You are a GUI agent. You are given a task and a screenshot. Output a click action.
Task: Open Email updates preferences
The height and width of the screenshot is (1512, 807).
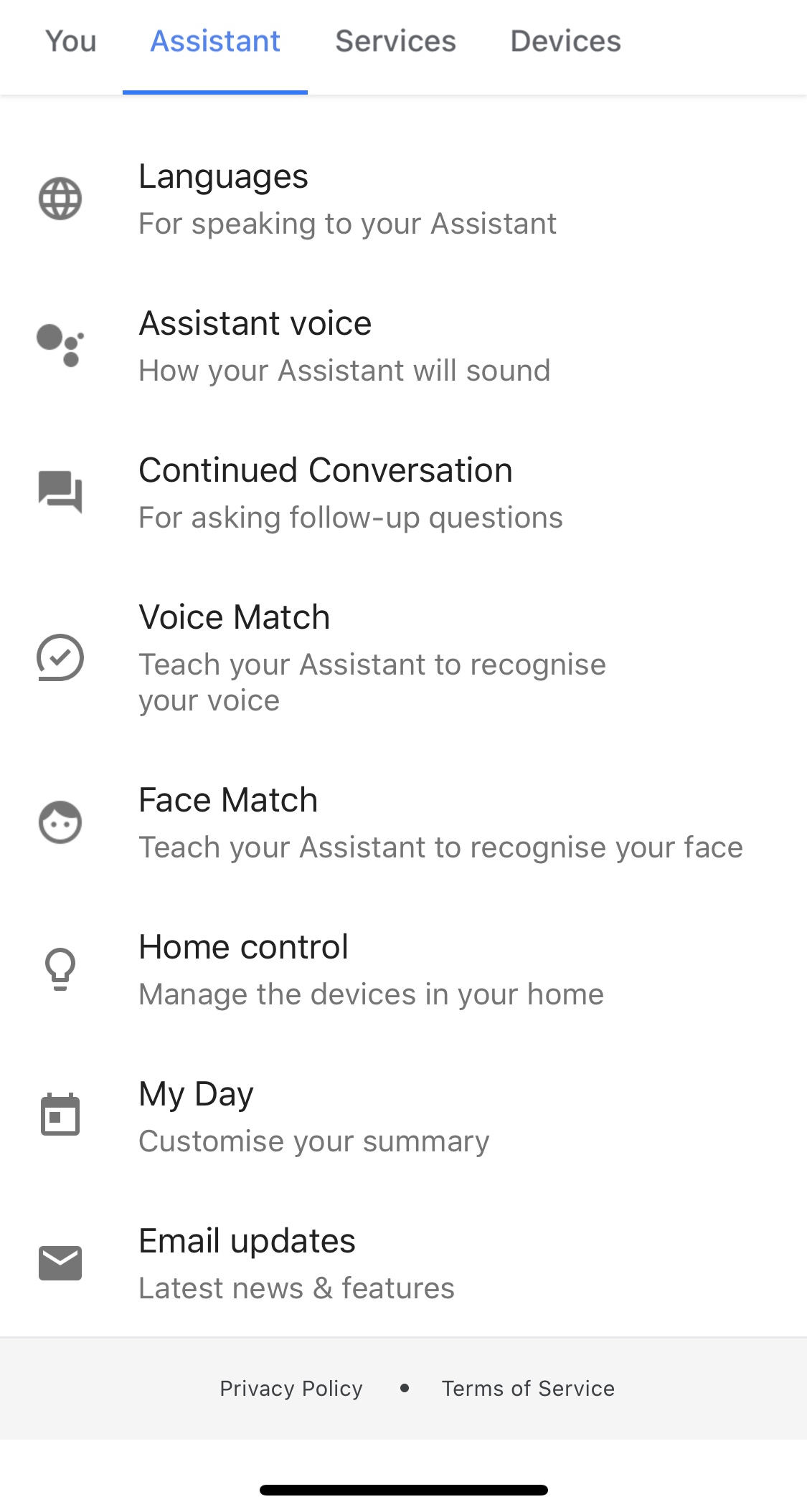(x=403, y=1263)
